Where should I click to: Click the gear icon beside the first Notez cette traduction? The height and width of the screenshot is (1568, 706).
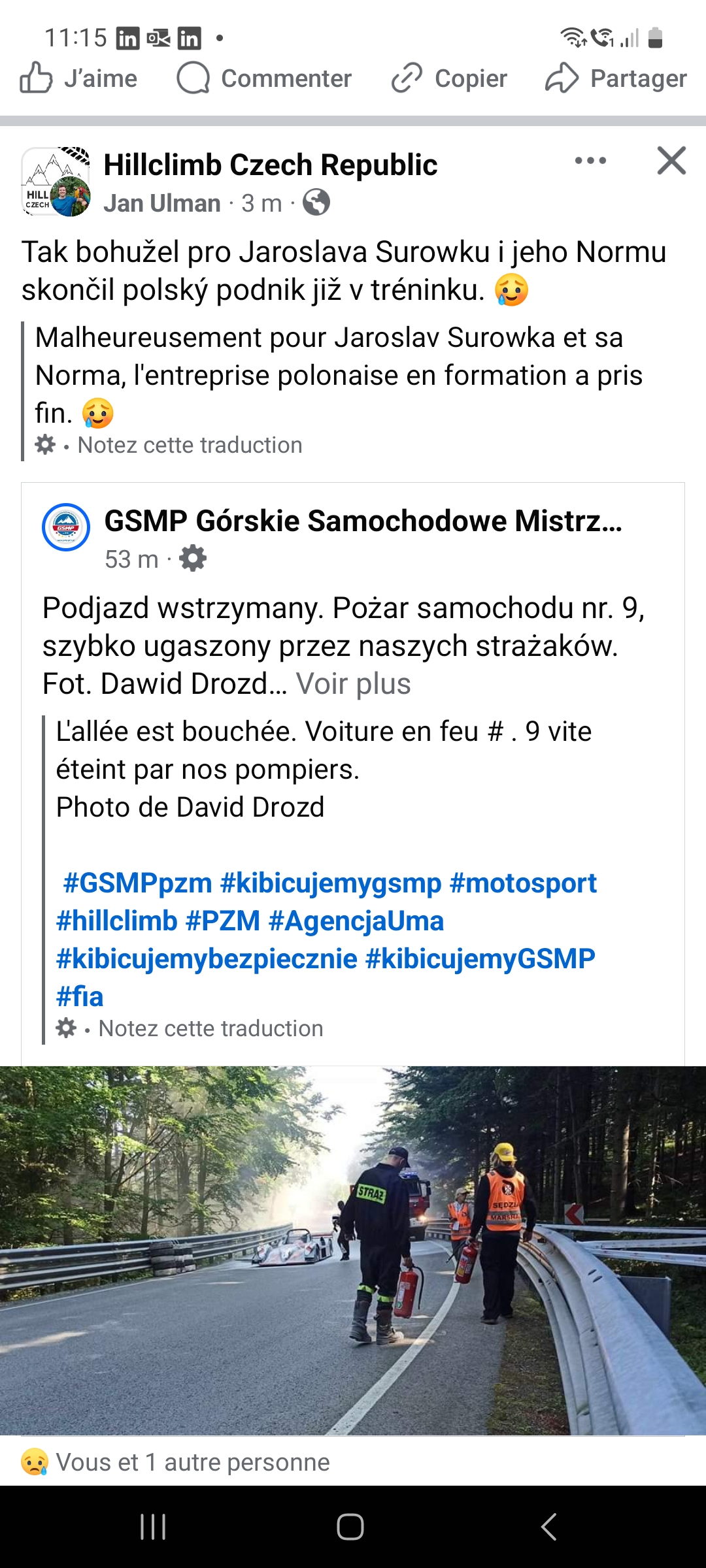pyautogui.click(x=44, y=444)
